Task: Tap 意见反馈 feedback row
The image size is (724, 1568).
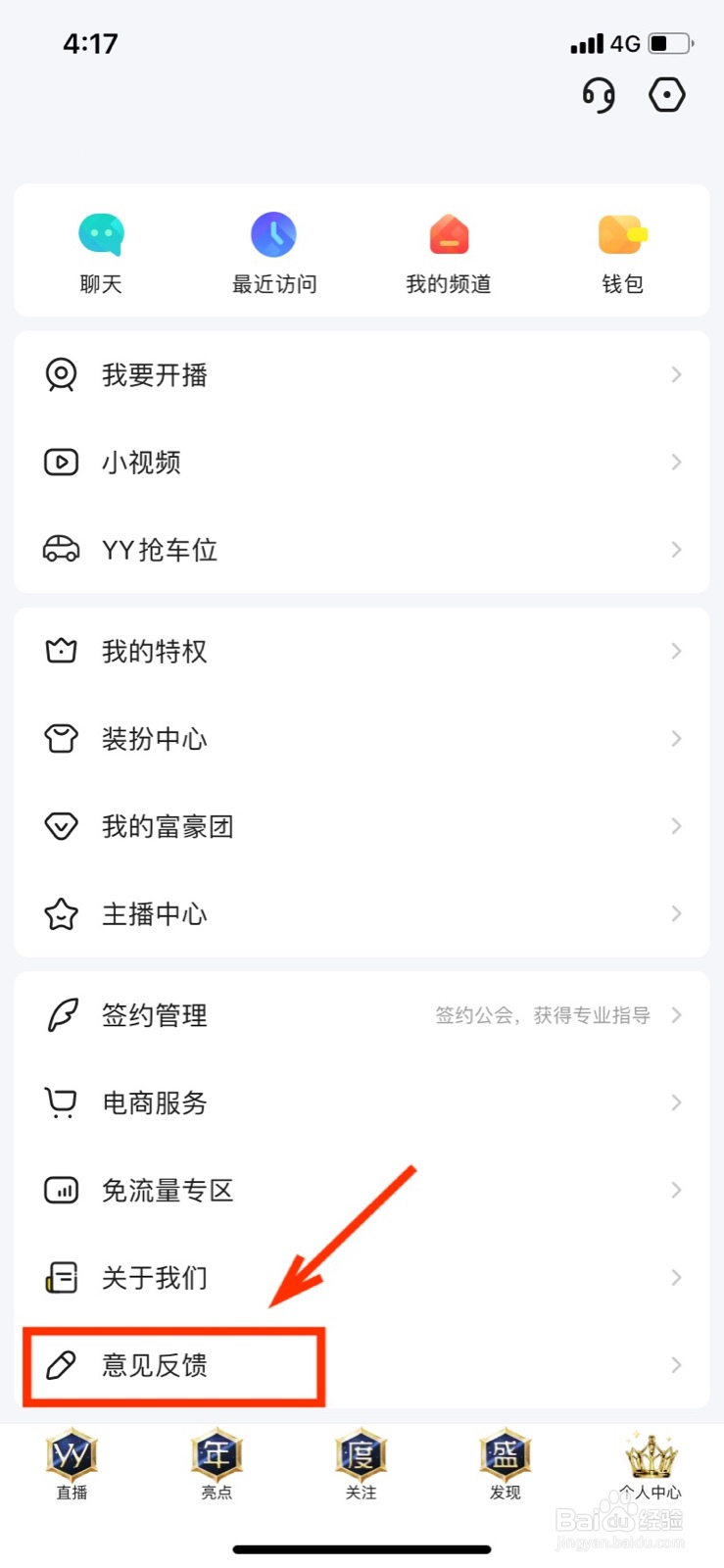Action: [362, 1364]
